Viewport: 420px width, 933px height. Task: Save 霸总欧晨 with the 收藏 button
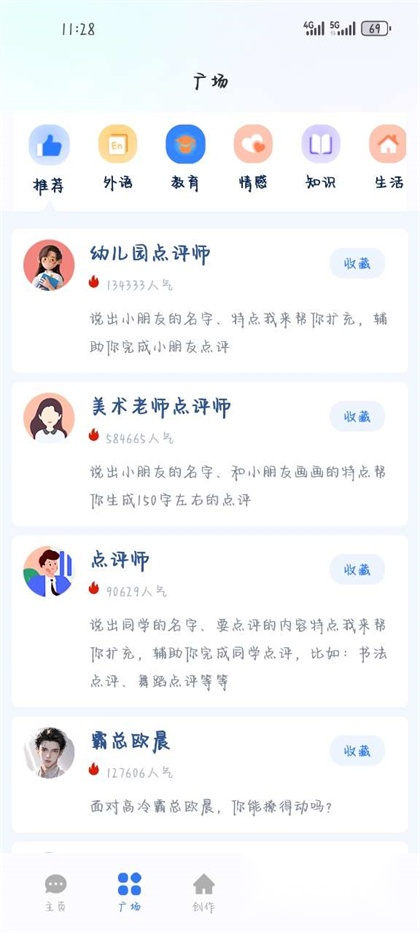[x=357, y=751]
